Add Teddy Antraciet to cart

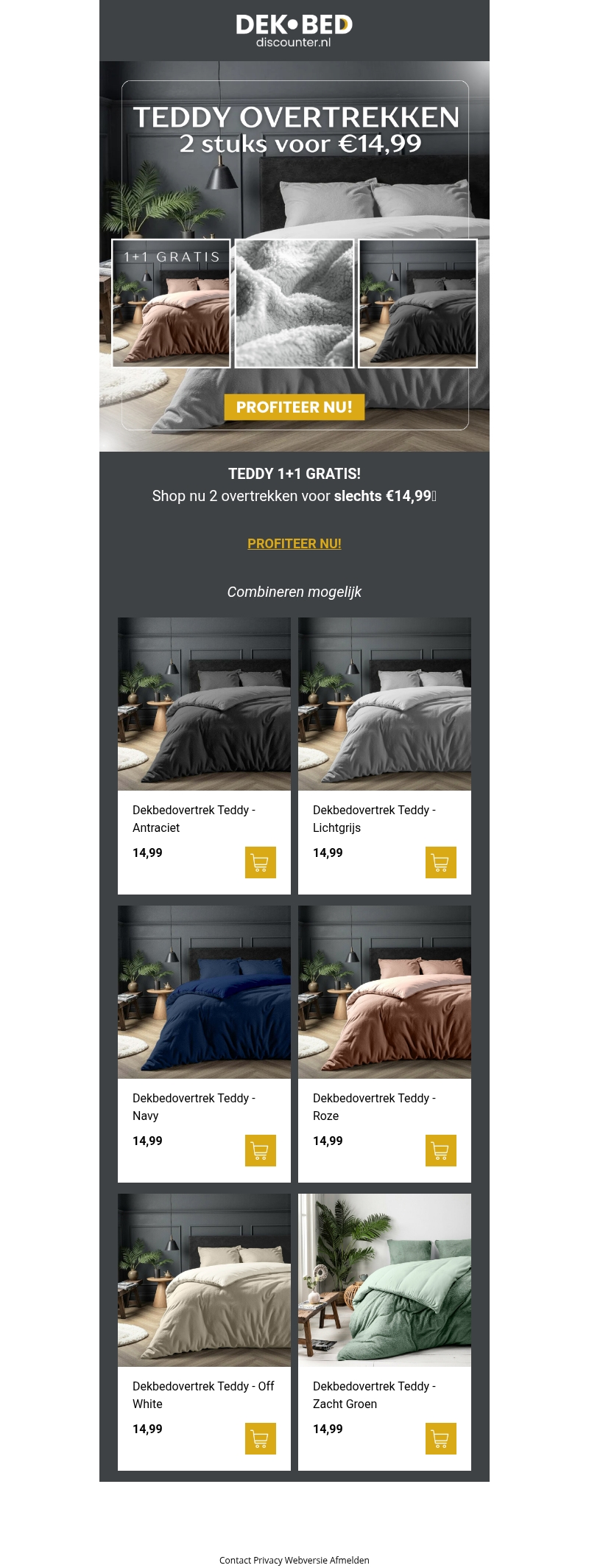[x=260, y=862]
